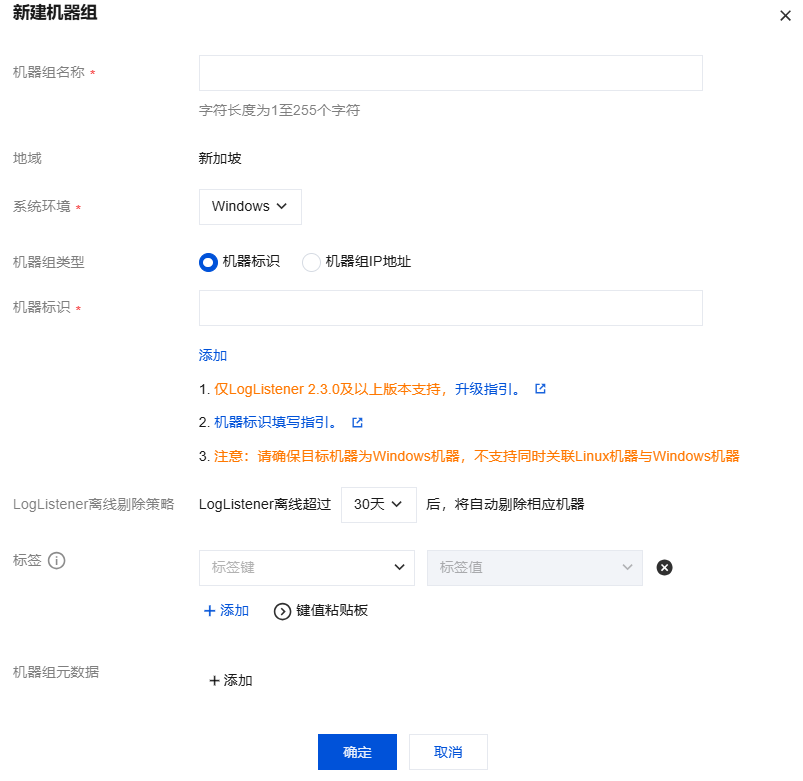Close the 新建机器组 dialog
The height and width of the screenshot is (781, 803).
pos(785,16)
